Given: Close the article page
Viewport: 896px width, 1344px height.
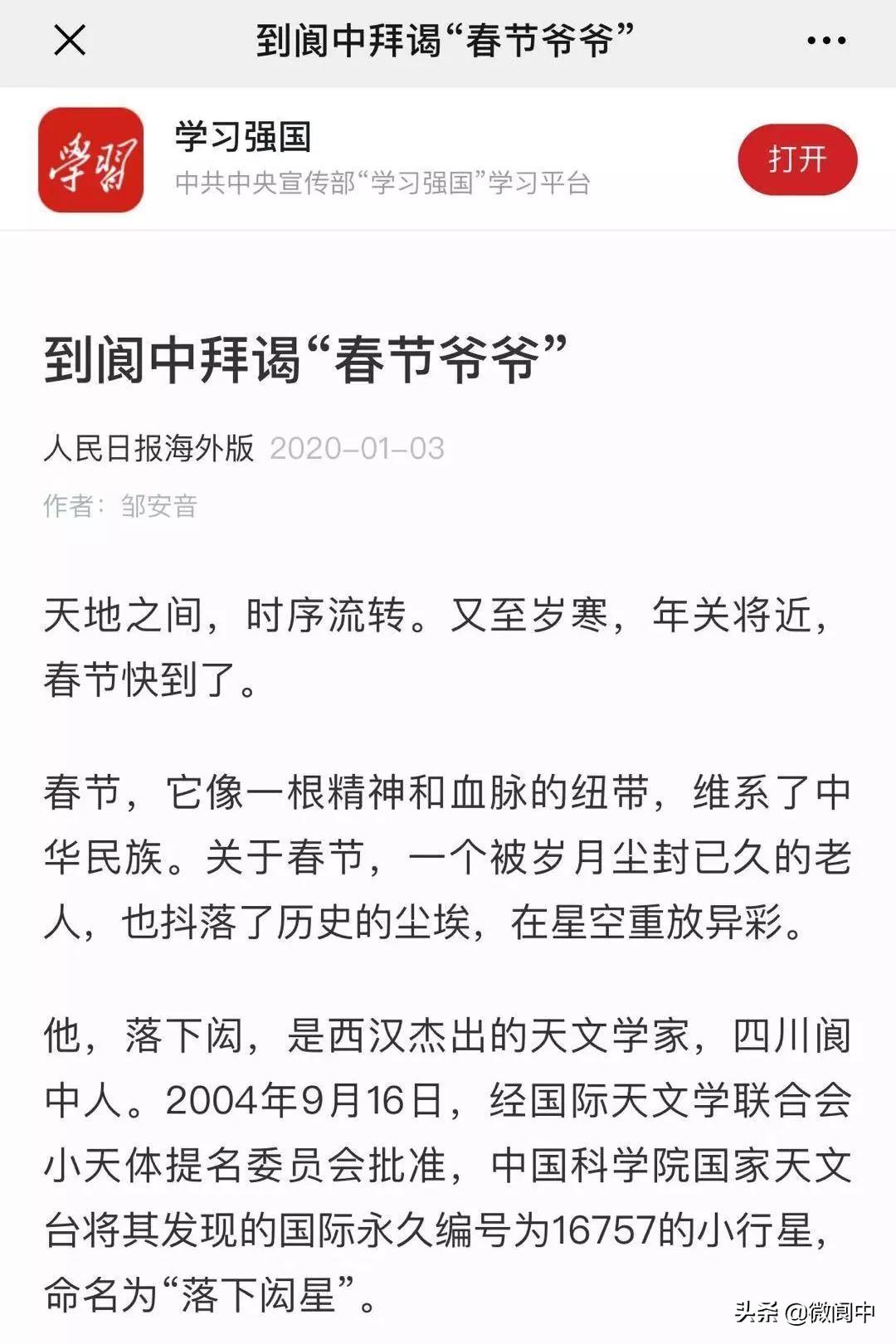Looking at the screenshot, I should 70,40.
